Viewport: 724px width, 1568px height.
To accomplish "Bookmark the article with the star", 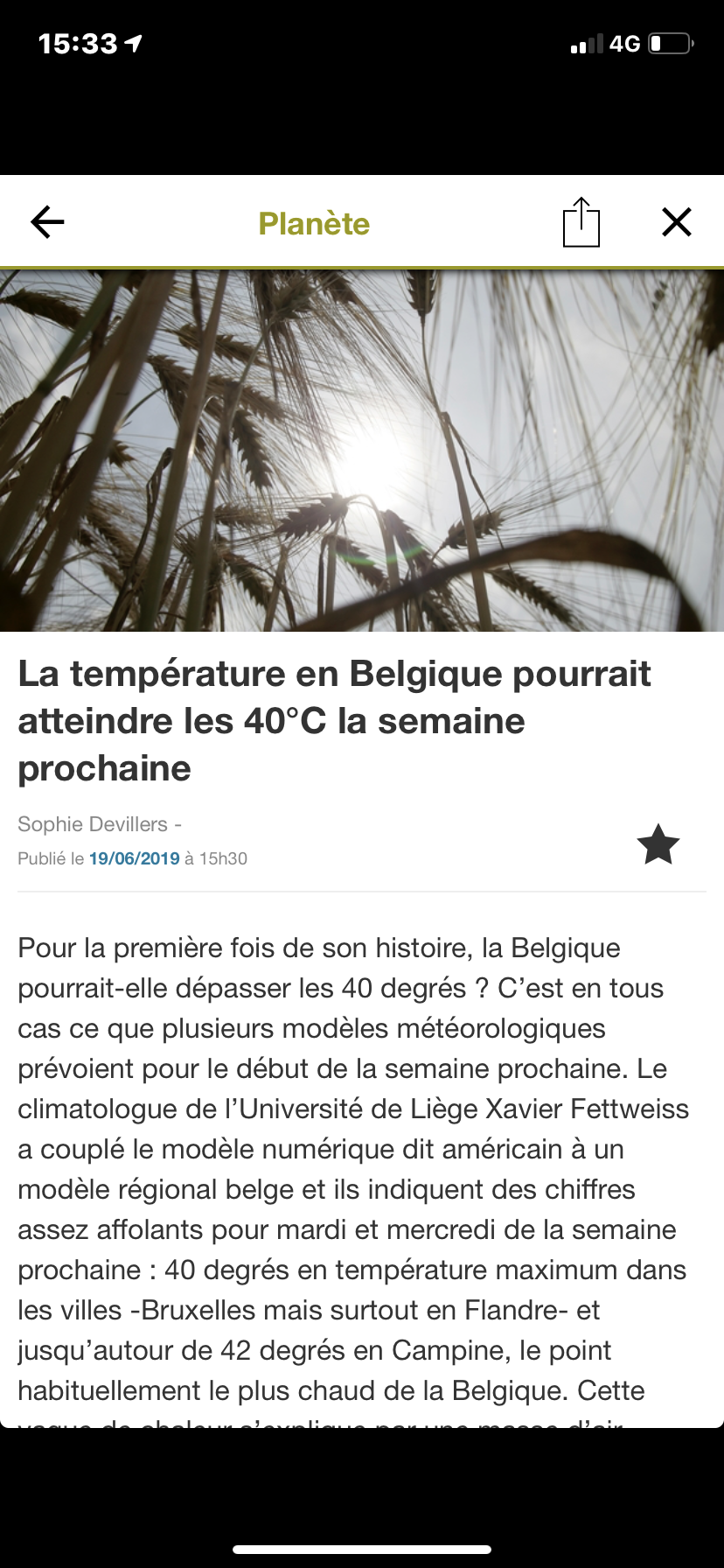I will click(658, 844).
